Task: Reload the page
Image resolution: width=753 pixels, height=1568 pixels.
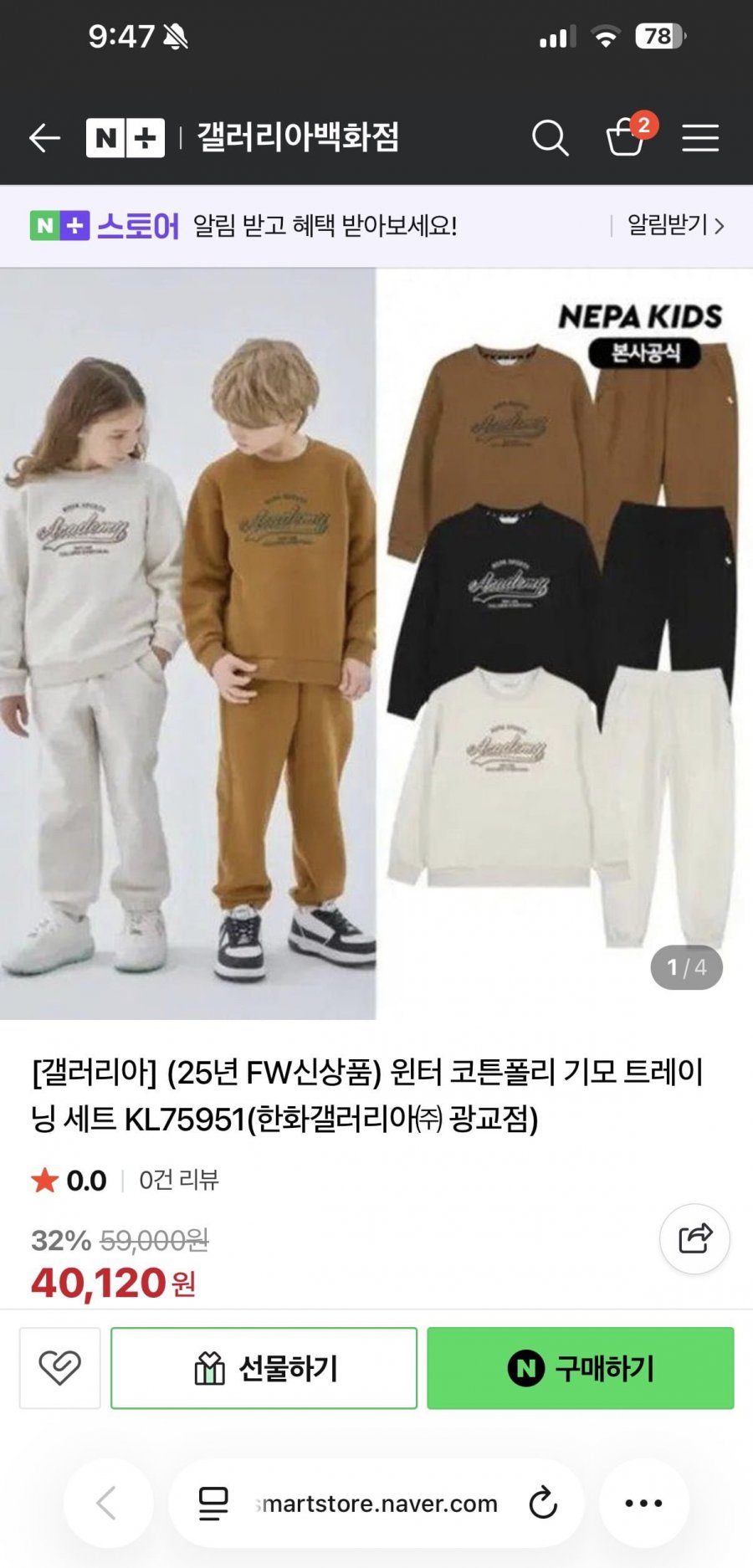Action: click(x=543, y=1503)
